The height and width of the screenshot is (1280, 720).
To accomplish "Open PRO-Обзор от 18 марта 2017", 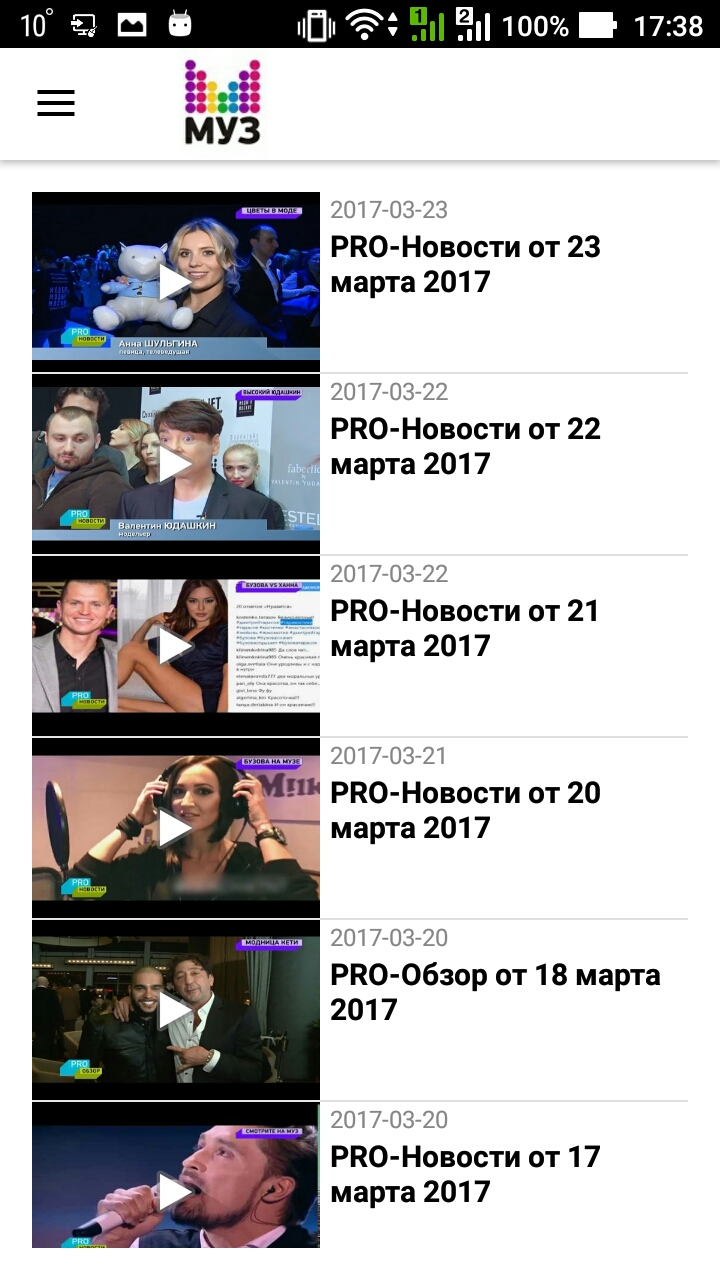I will (176, 1009).
